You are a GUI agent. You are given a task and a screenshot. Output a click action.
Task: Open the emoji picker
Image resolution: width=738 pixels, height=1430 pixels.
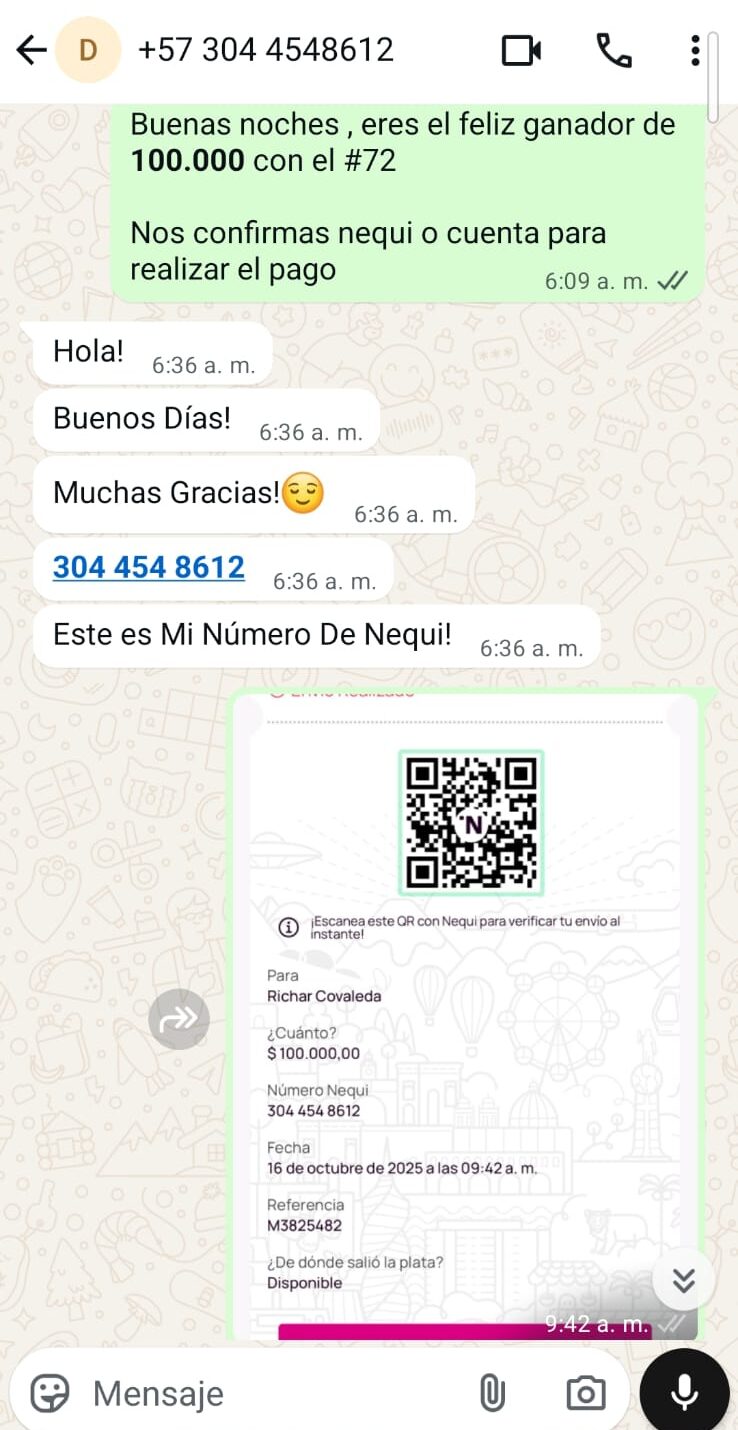(50, 1392)
